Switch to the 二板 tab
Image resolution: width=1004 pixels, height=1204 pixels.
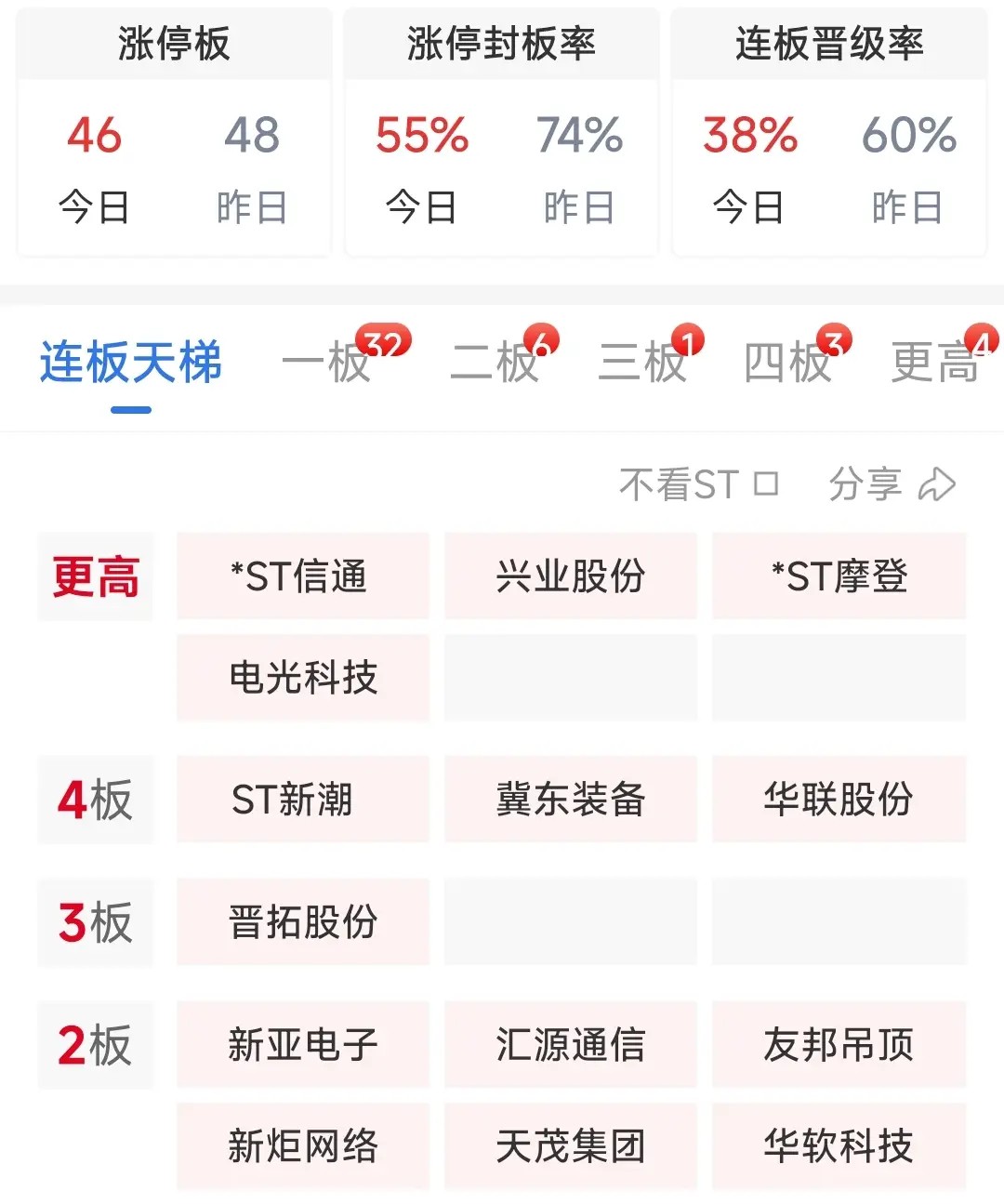click(x=495, y=362)
